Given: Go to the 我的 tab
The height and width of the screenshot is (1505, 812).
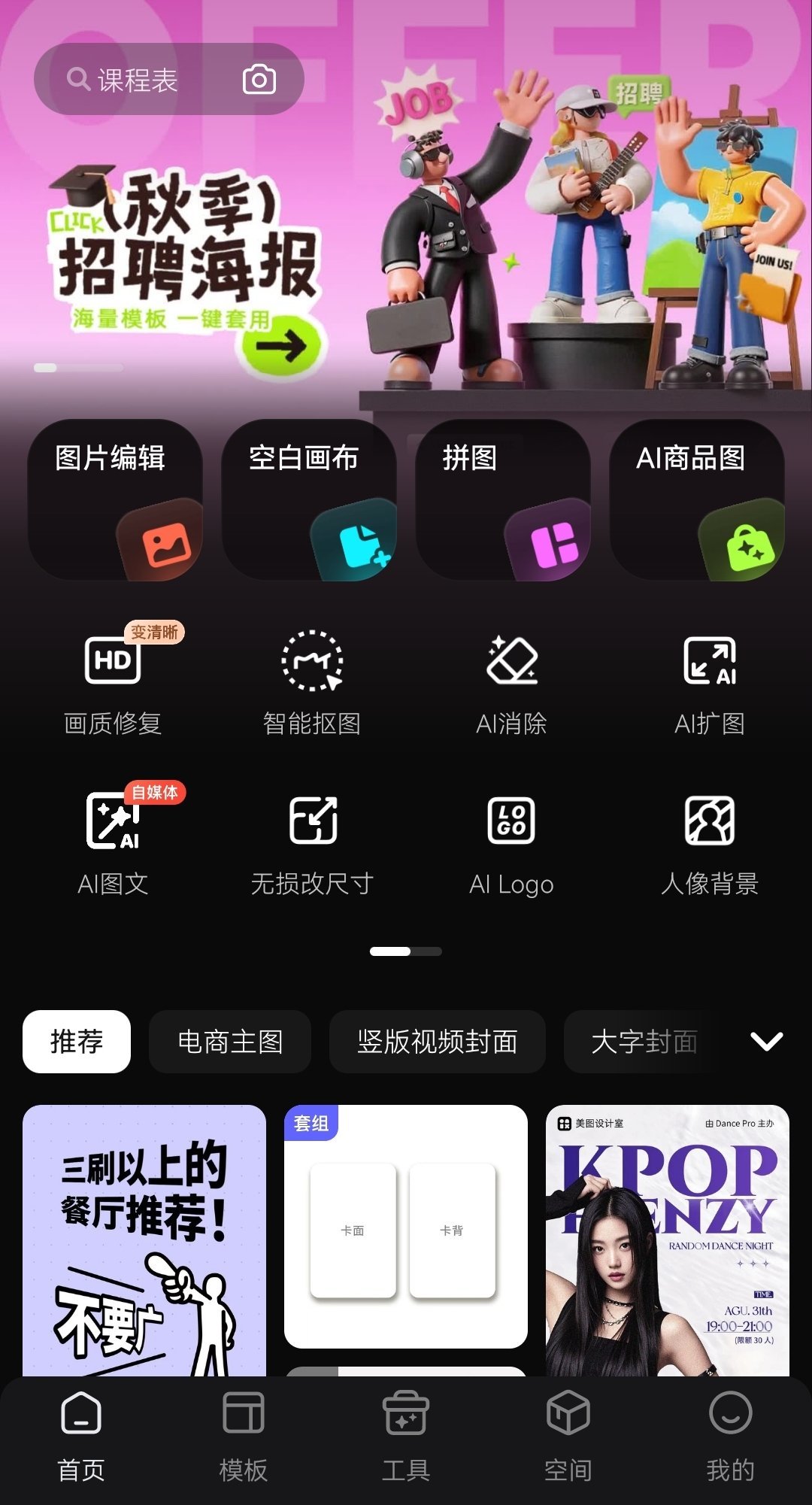Looking at the screenshot, I should [730, 1437].
